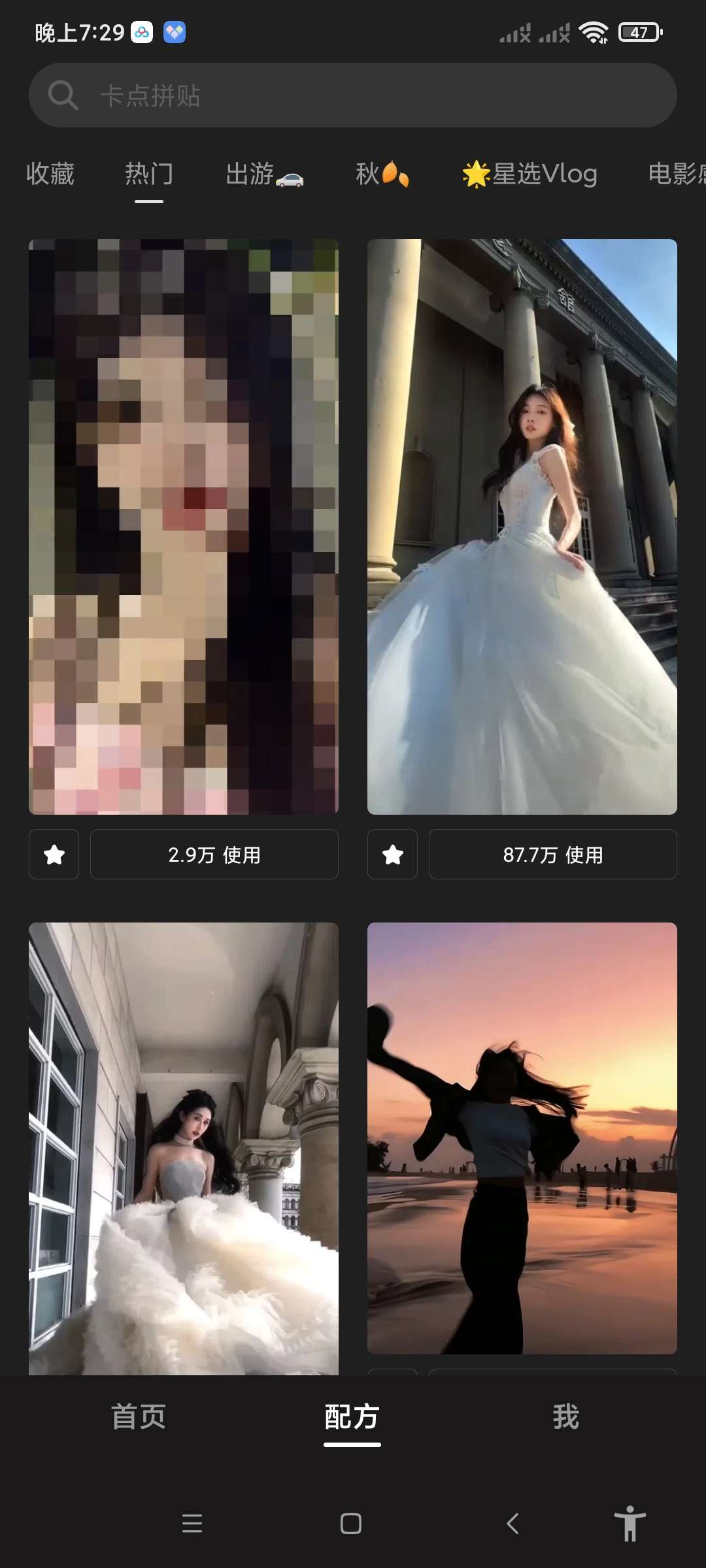This screenshot has height=1568, width=706.
Task: Open the 出游 category tab
Action: pos(263,174)
